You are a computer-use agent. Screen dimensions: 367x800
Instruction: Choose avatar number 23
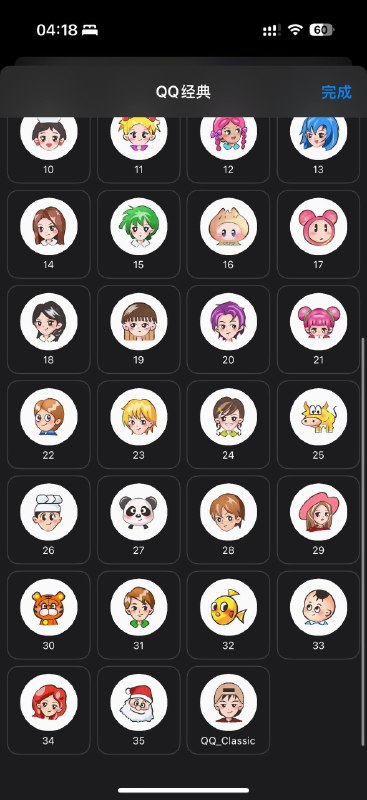[139, 424]
